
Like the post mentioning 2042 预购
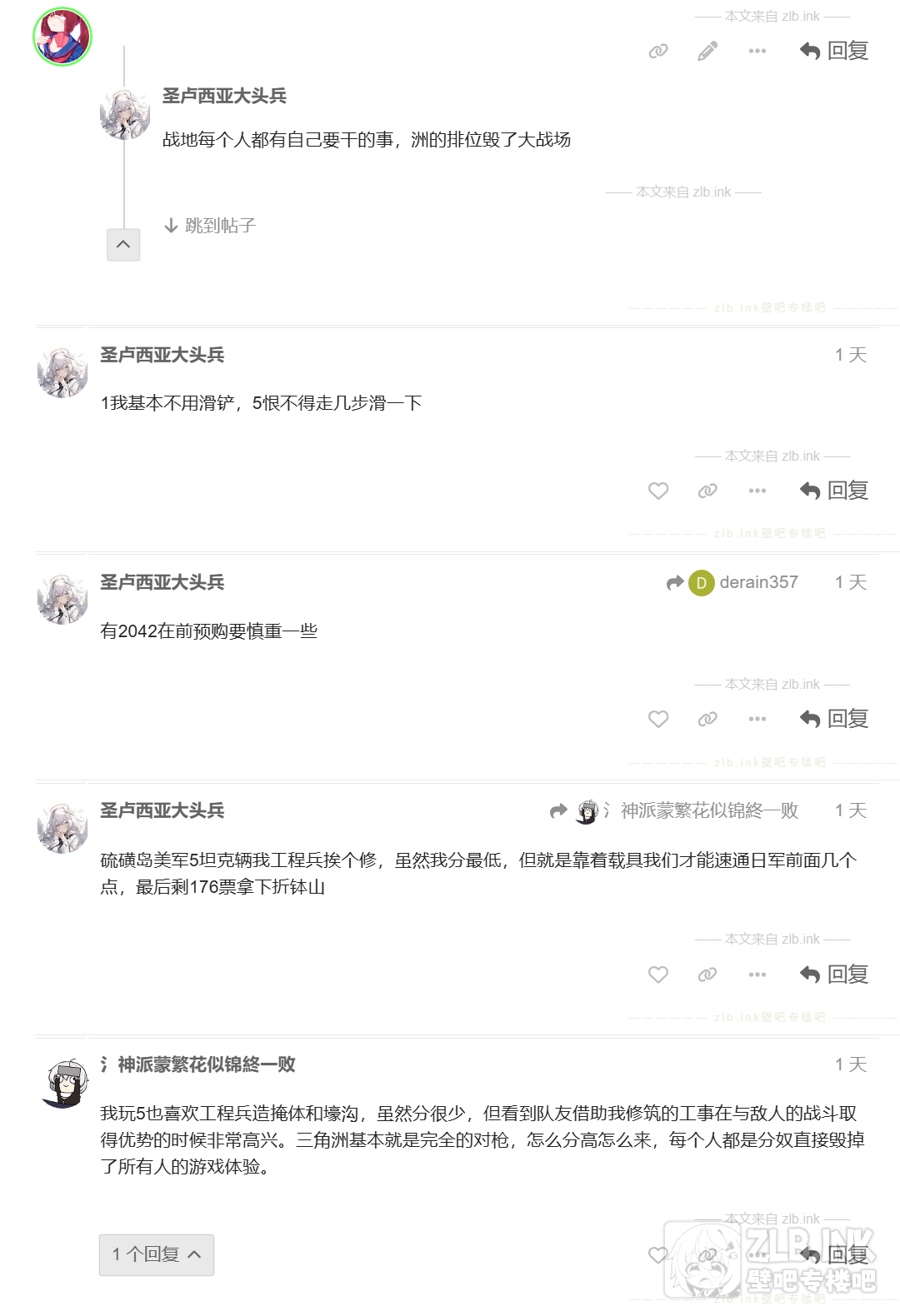pos(658,720)
